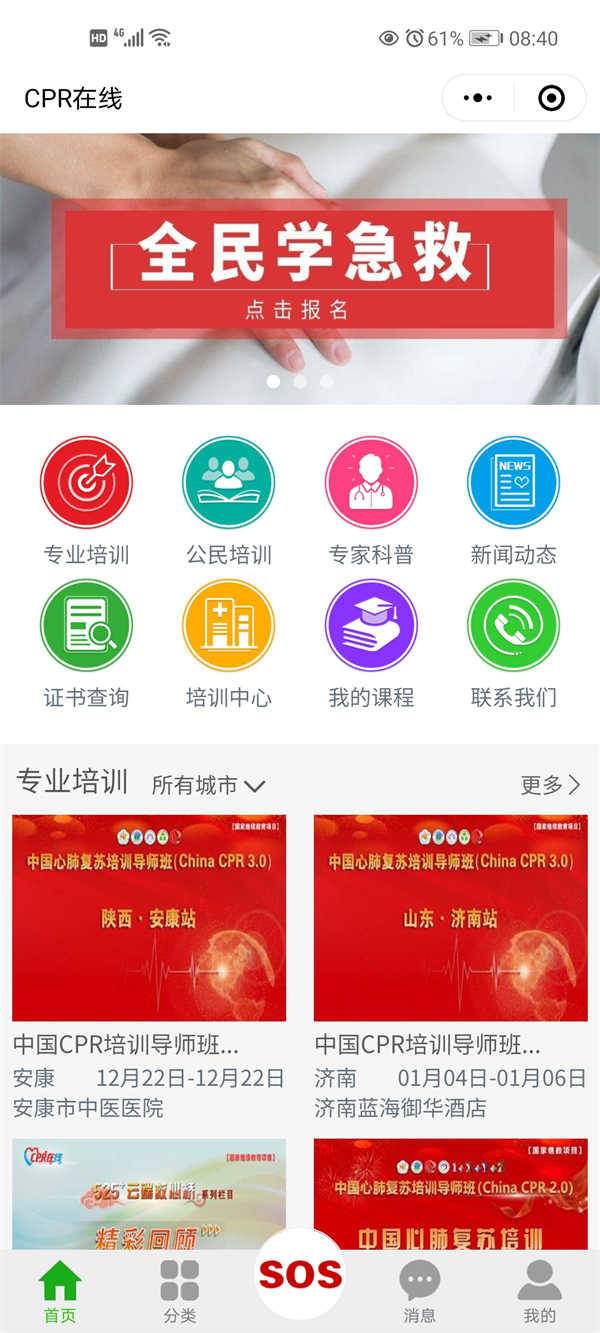Screen dimensions: 600x1333
Task: Tap 更多 to see more trainings
Action: (550, 785)
